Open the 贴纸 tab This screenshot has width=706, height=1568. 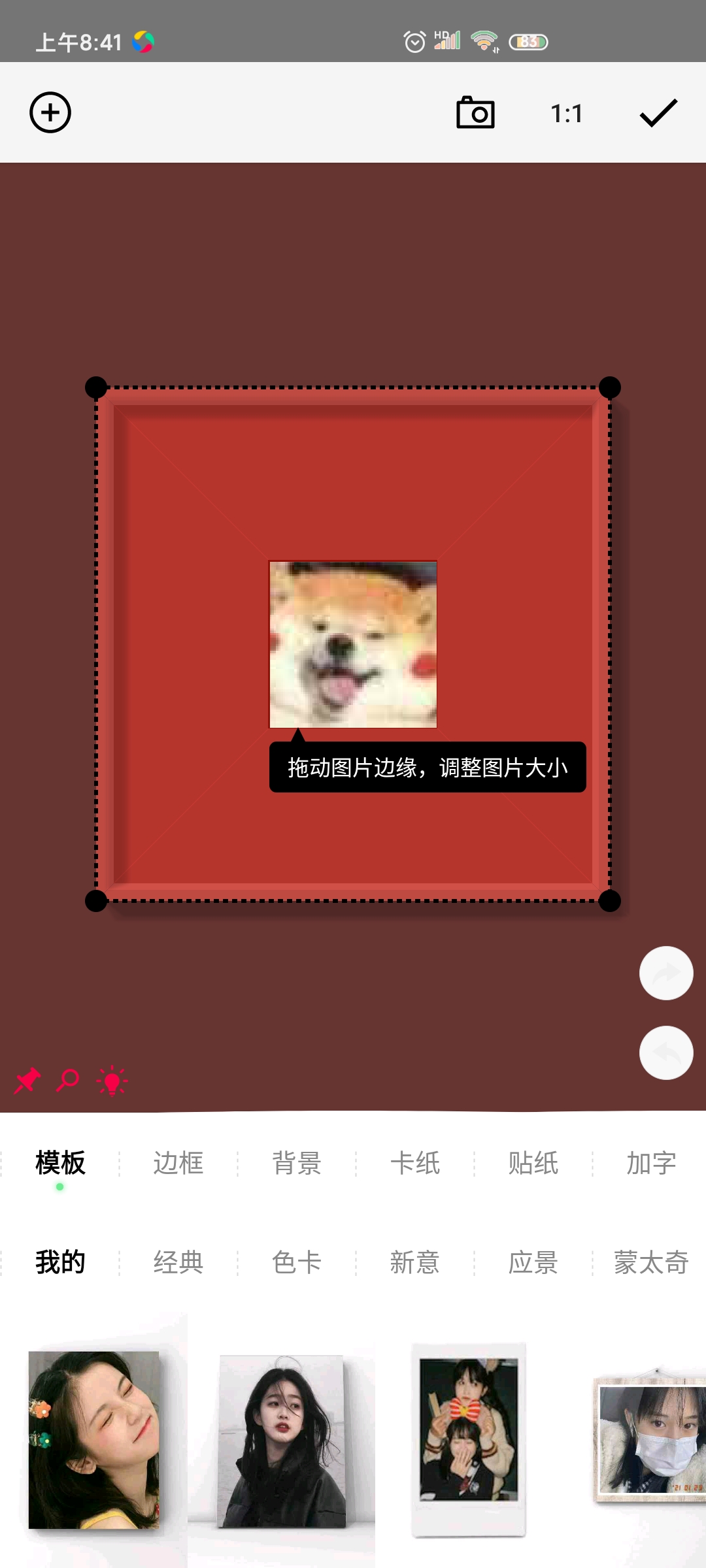[533, 1163]
